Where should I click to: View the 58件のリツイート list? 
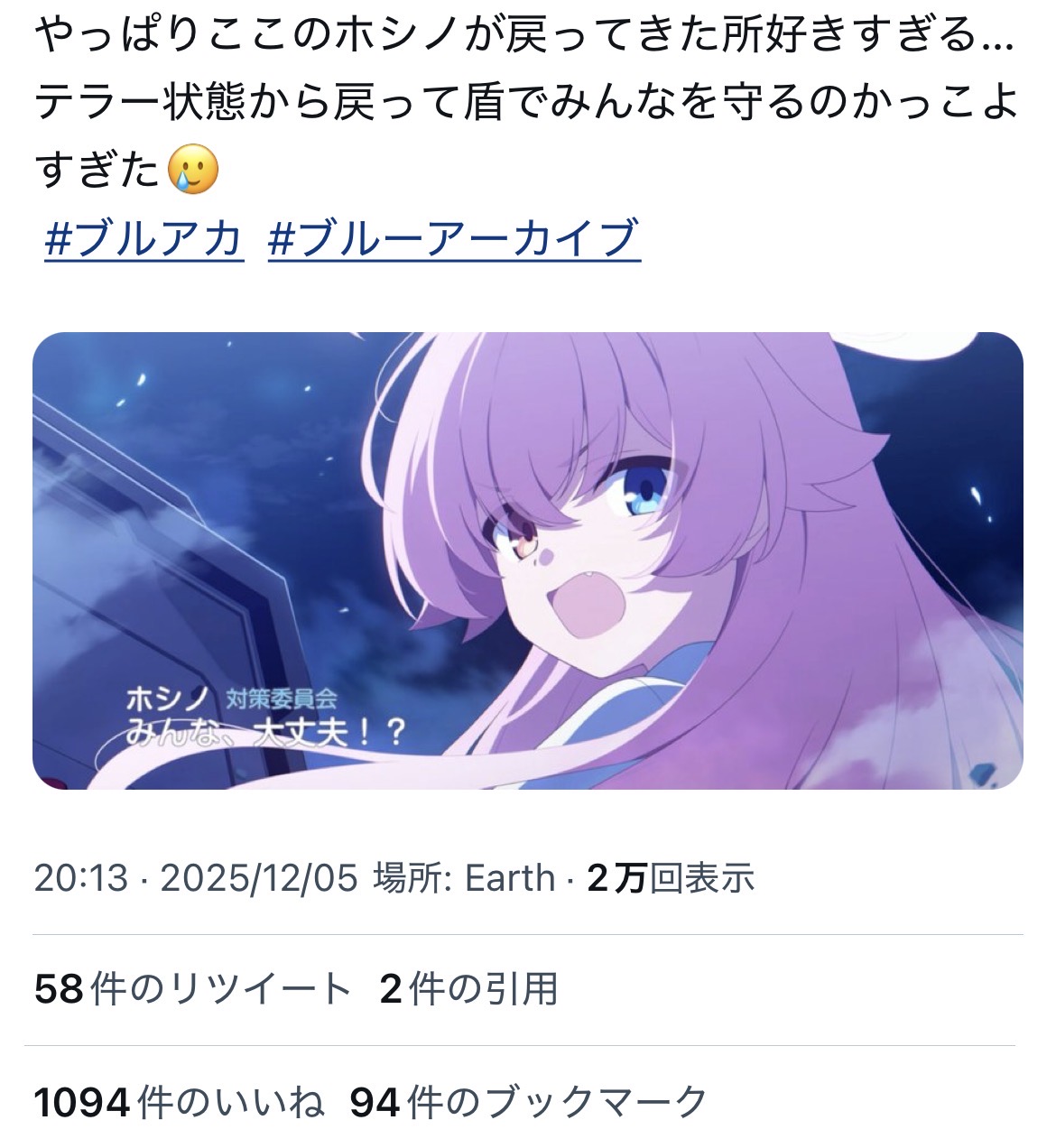(192, 989)
